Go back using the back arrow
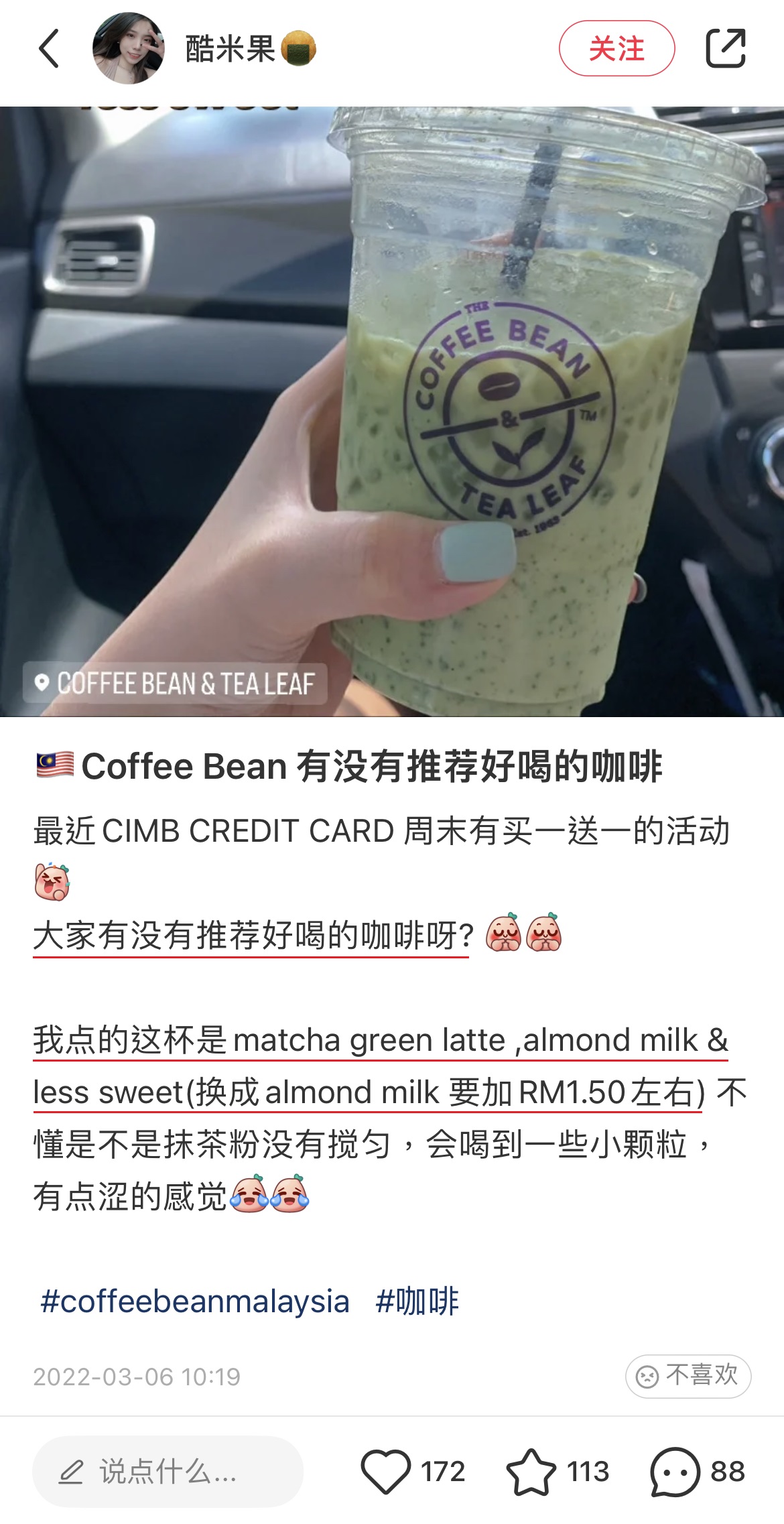The height and width of the screenshot is (1524, 784). click(49, 48)
